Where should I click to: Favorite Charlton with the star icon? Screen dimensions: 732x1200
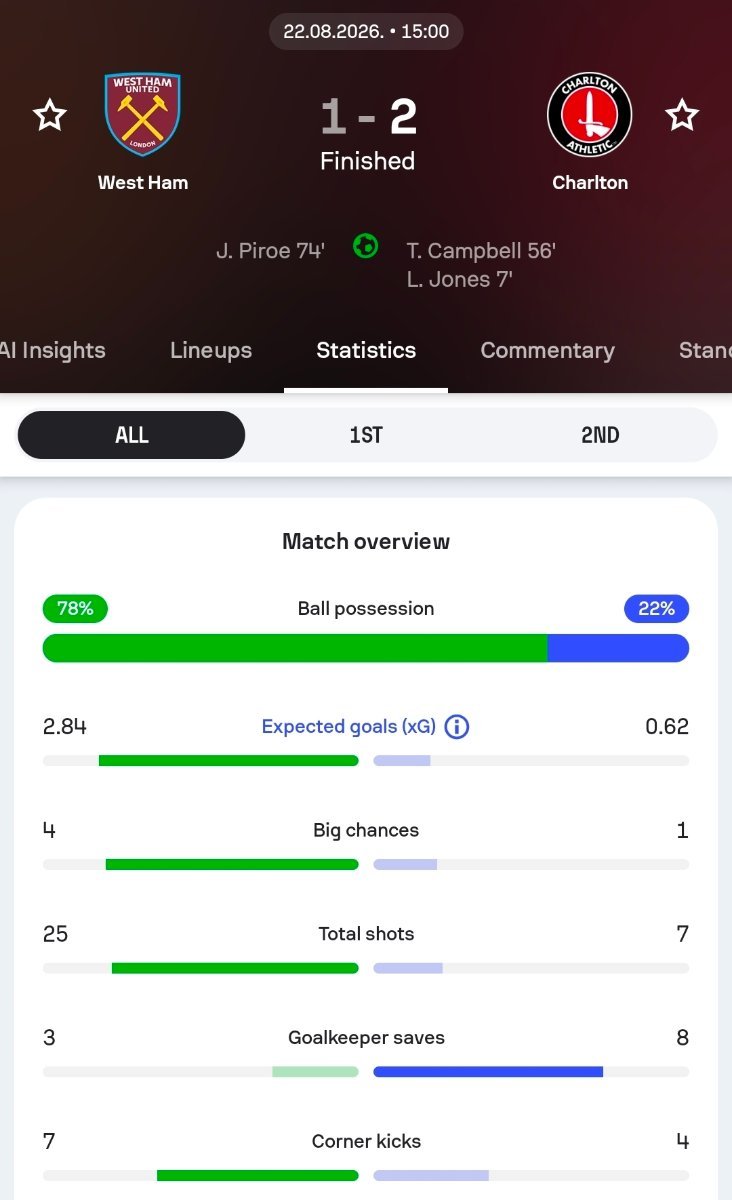[x=682, y=115]
